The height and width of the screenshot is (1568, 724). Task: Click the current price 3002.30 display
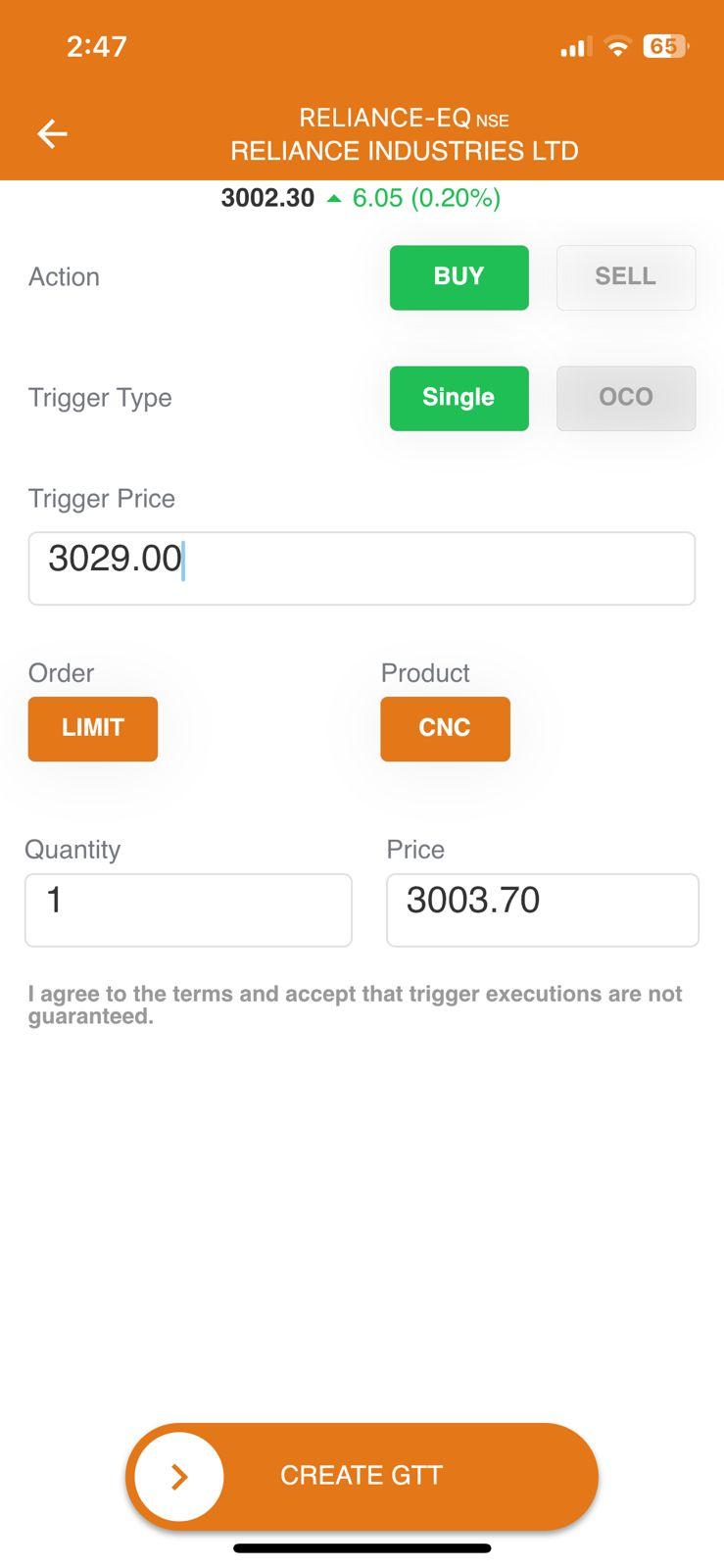coord(266,197)
